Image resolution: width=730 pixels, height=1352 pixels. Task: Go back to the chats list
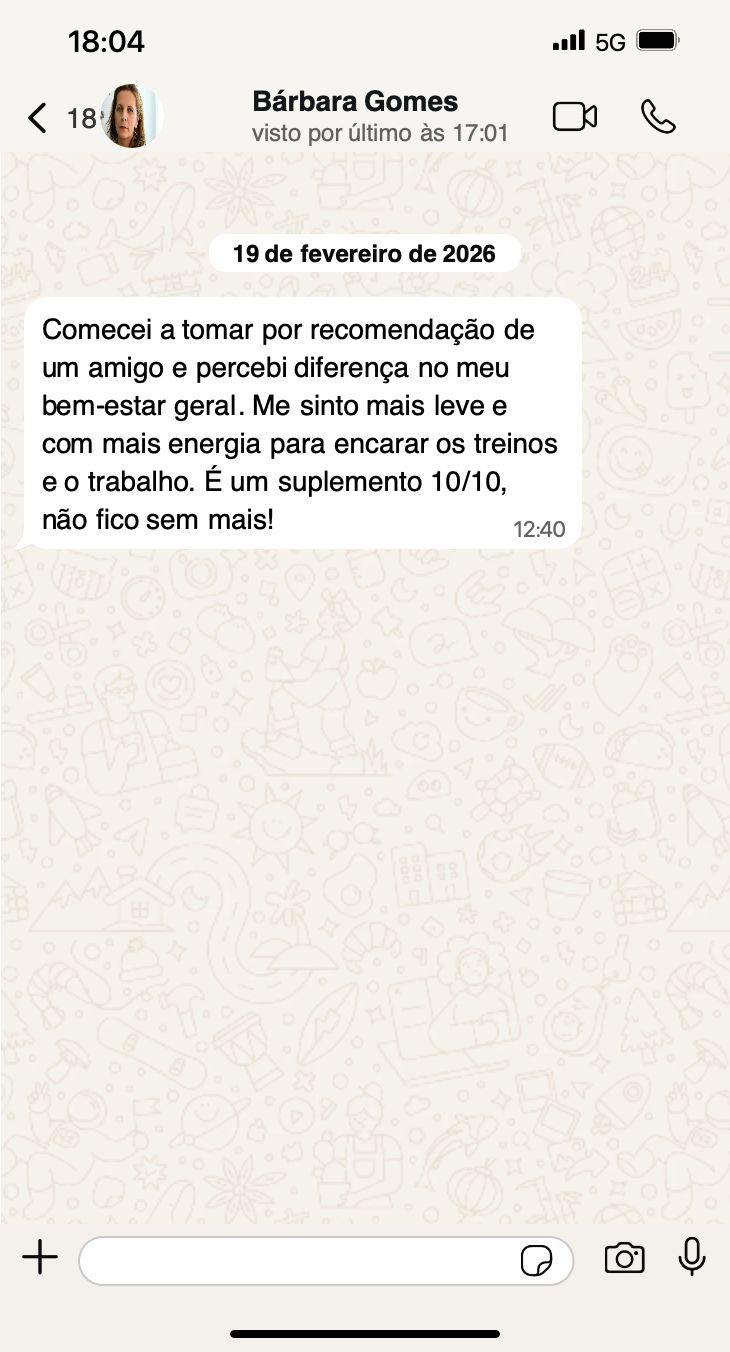[38, 118]
